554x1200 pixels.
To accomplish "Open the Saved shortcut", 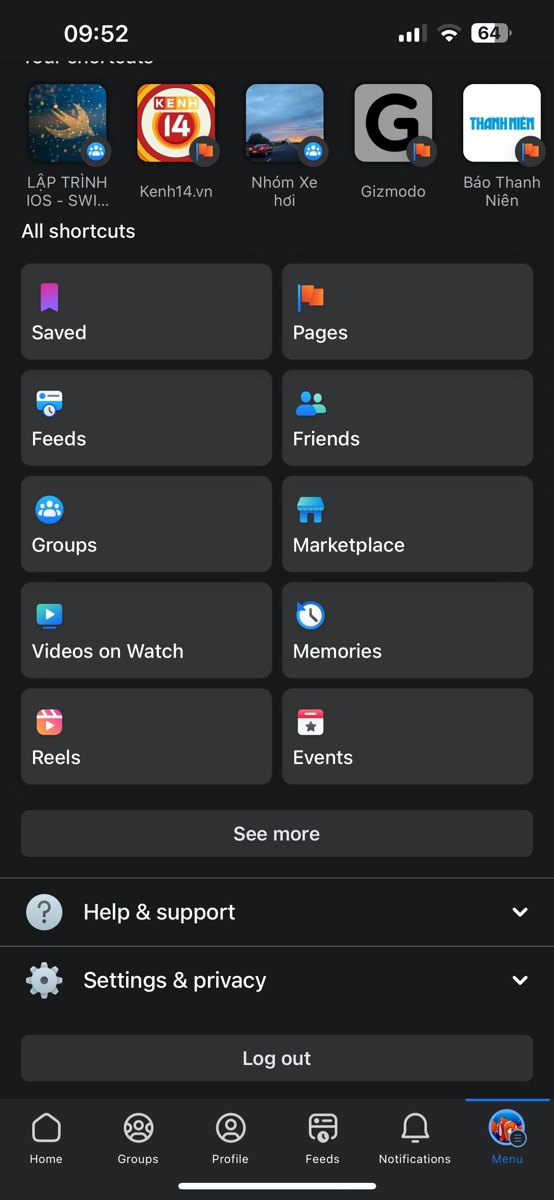I will [146, 312].
